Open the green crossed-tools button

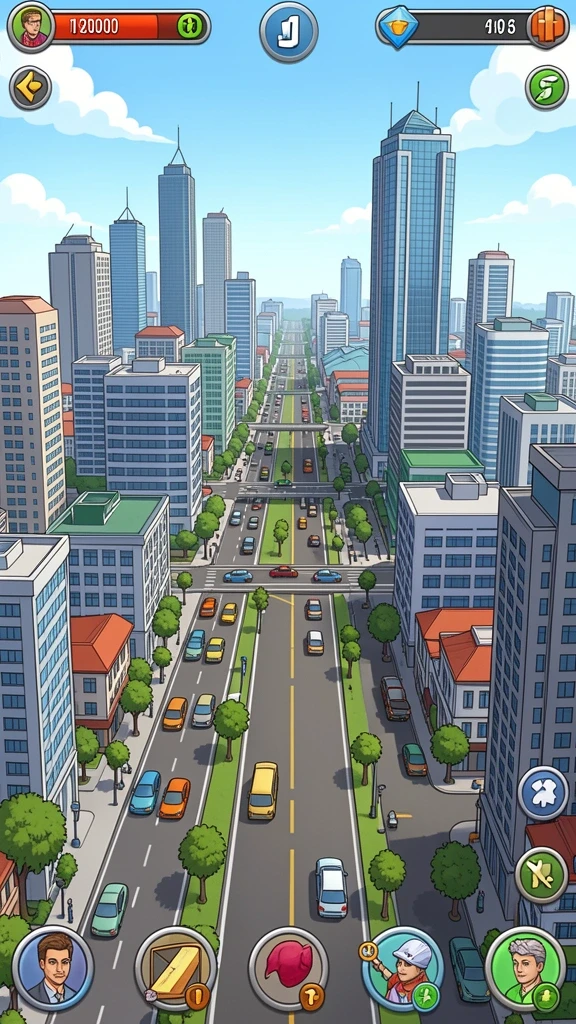point(541,875)
